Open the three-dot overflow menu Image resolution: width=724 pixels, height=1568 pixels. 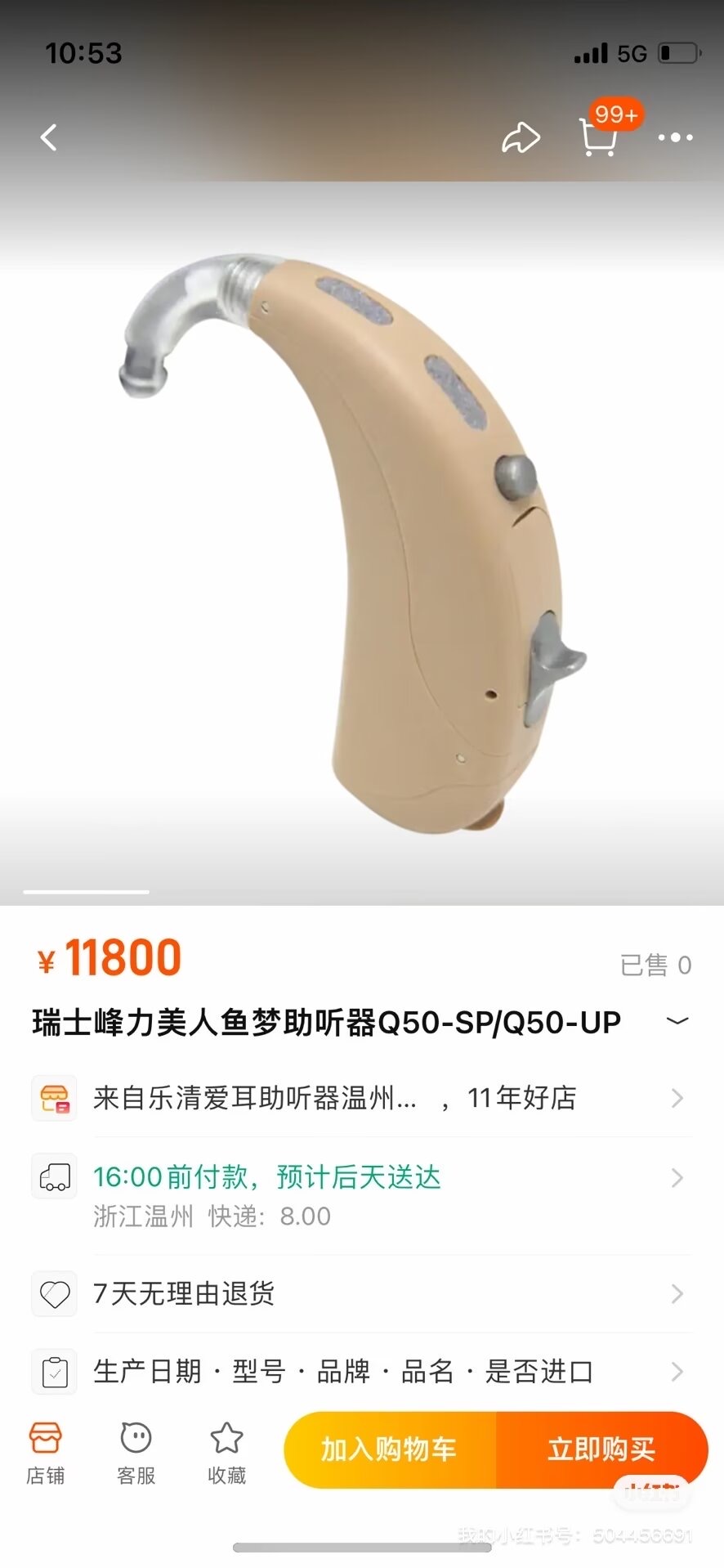(675, 137)
